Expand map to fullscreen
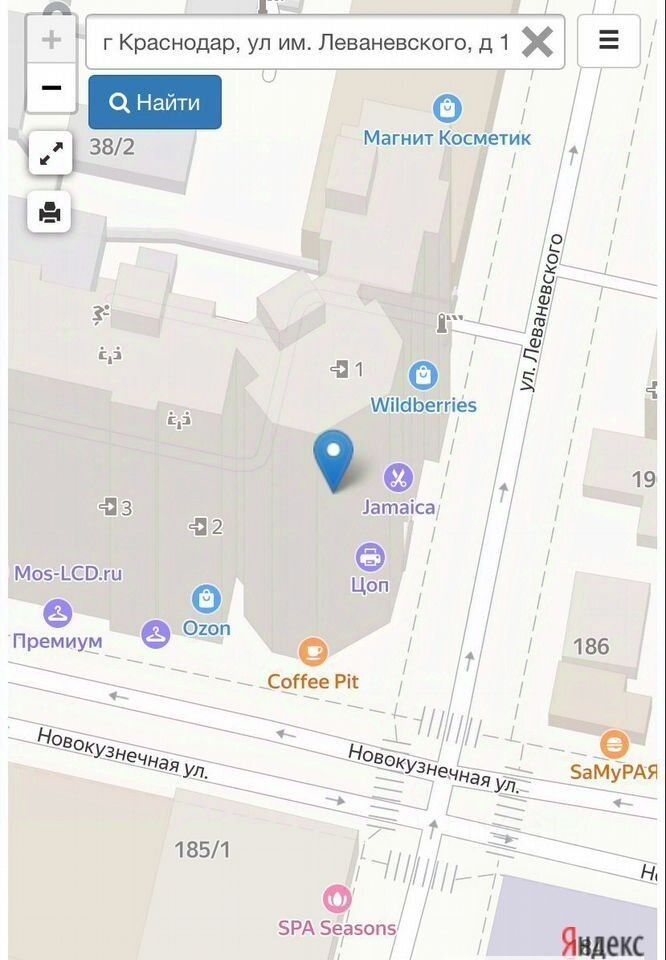The width and height of the screenshot is (666, 960). (x=50, y=153)
